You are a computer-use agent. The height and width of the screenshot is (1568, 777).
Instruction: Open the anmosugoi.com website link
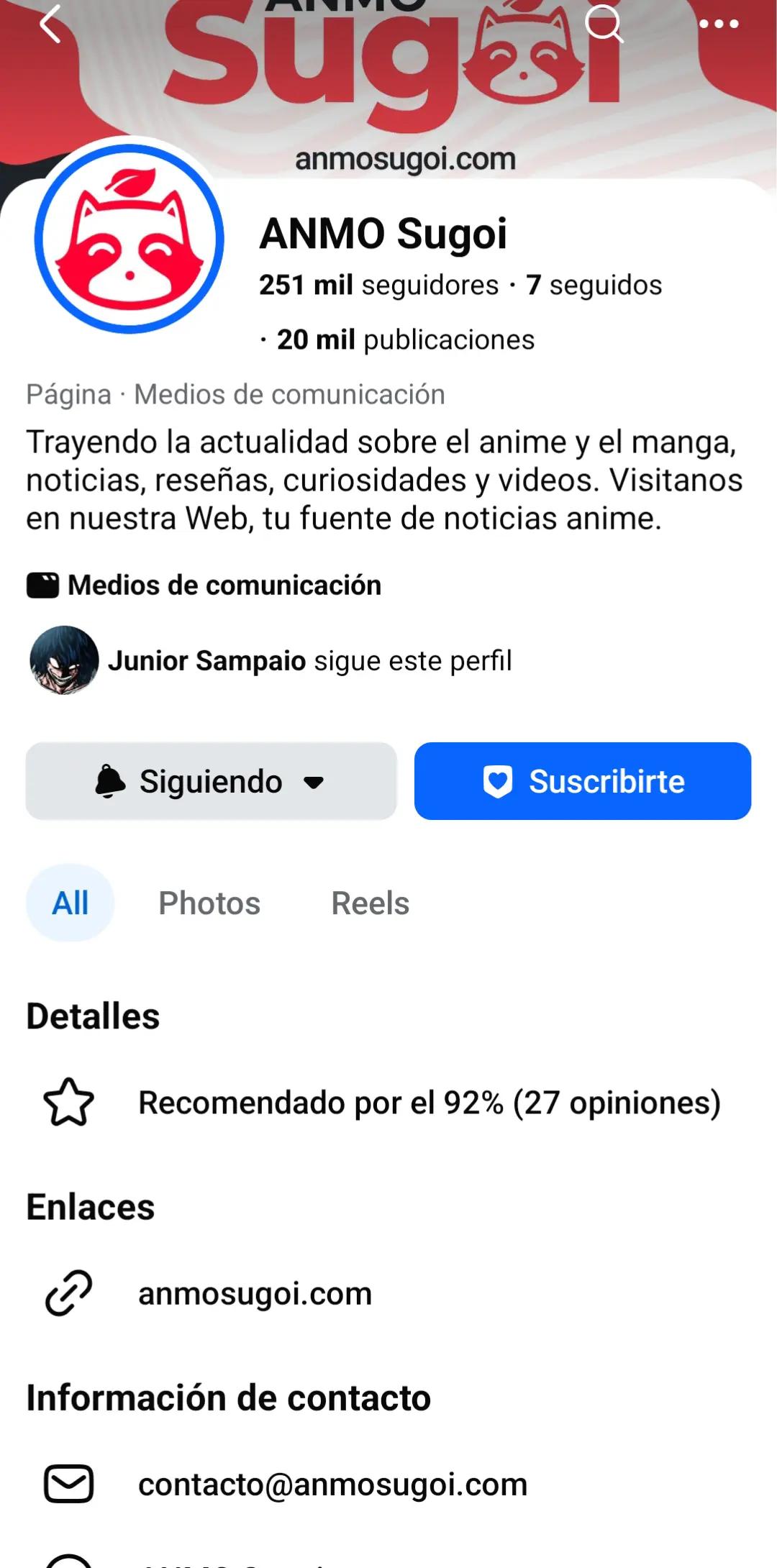point(388,1293)
